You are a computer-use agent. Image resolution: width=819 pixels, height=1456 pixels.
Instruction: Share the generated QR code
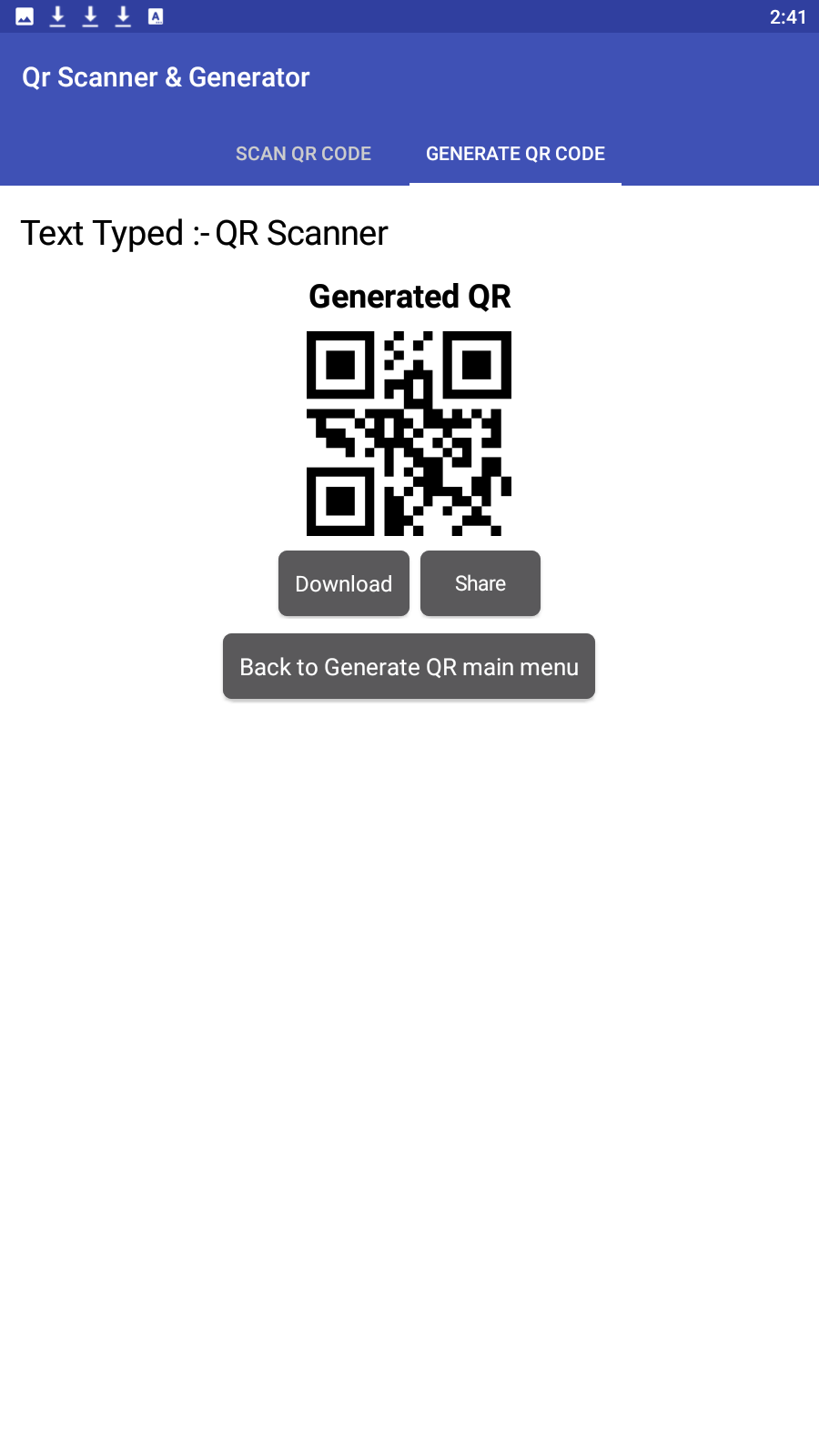click(480, 583)
